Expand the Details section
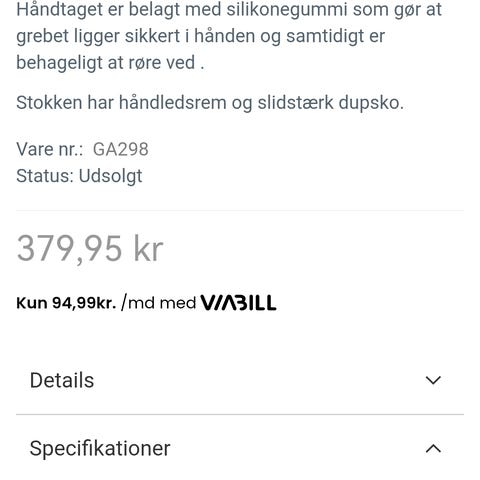Viewport: 480px width, 480px height. click(240, 380)
